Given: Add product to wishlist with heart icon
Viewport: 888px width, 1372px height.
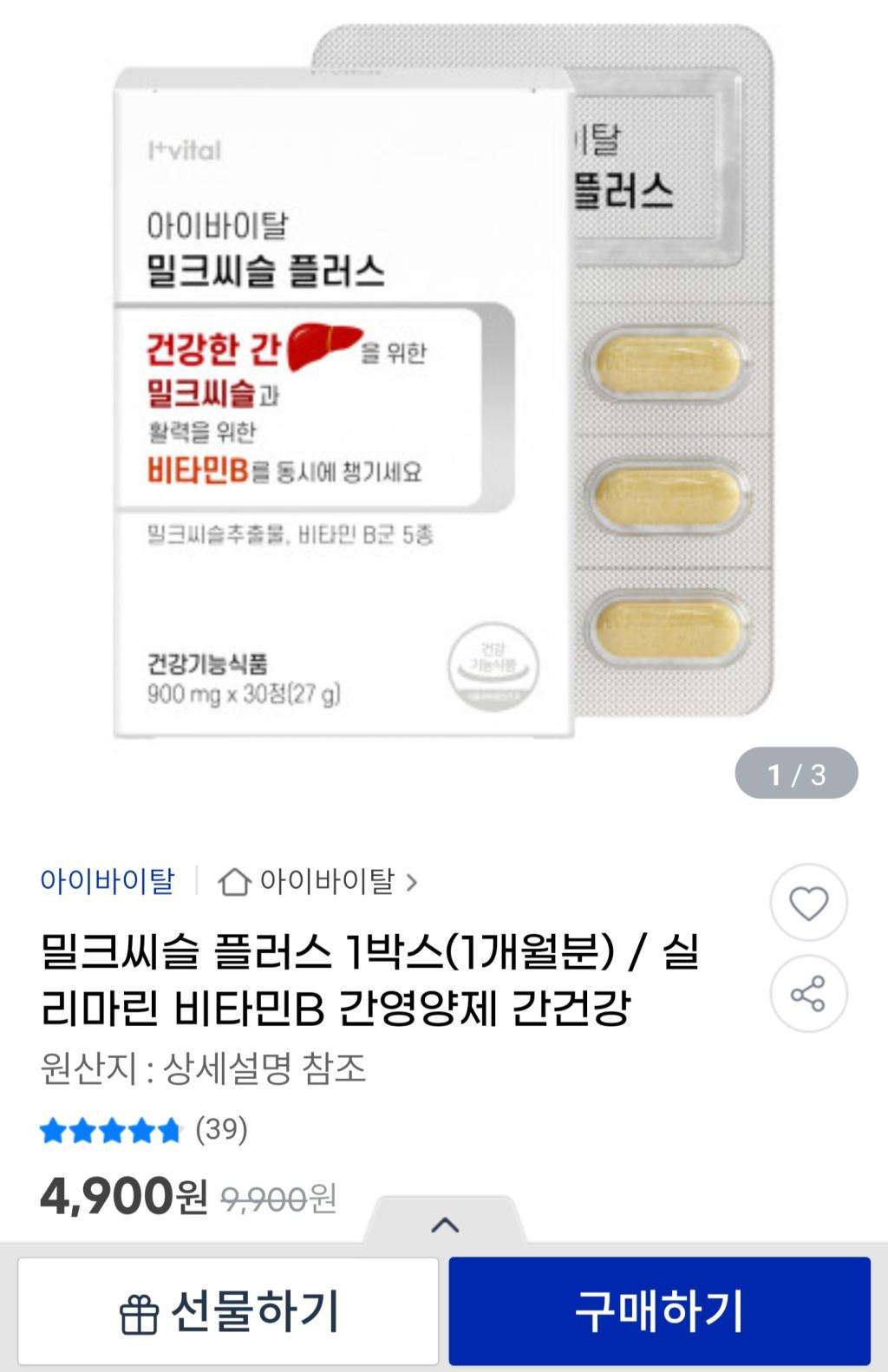Looking at the screenshot, I should (808, 904).
